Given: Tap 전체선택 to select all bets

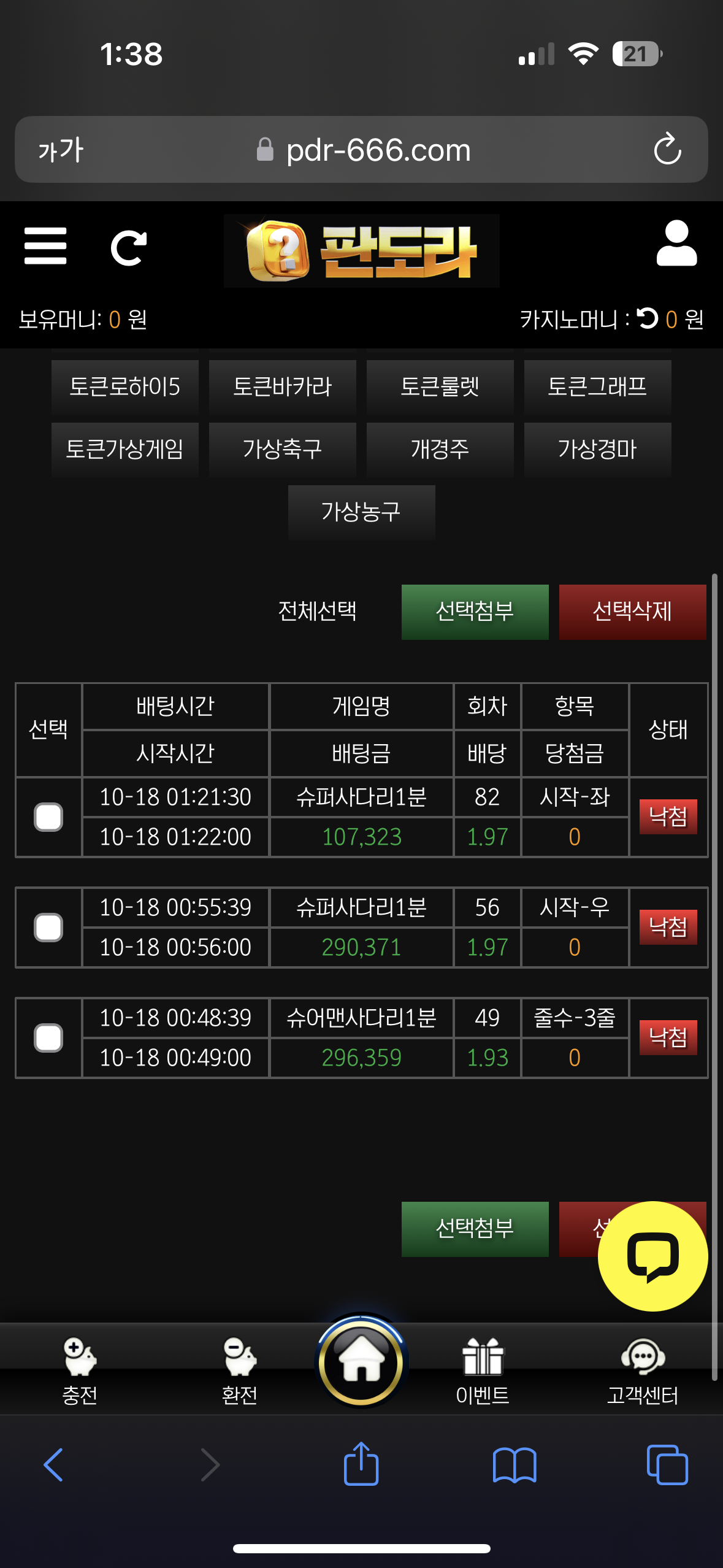Looking at the screenshot, I should pos(317,611).
